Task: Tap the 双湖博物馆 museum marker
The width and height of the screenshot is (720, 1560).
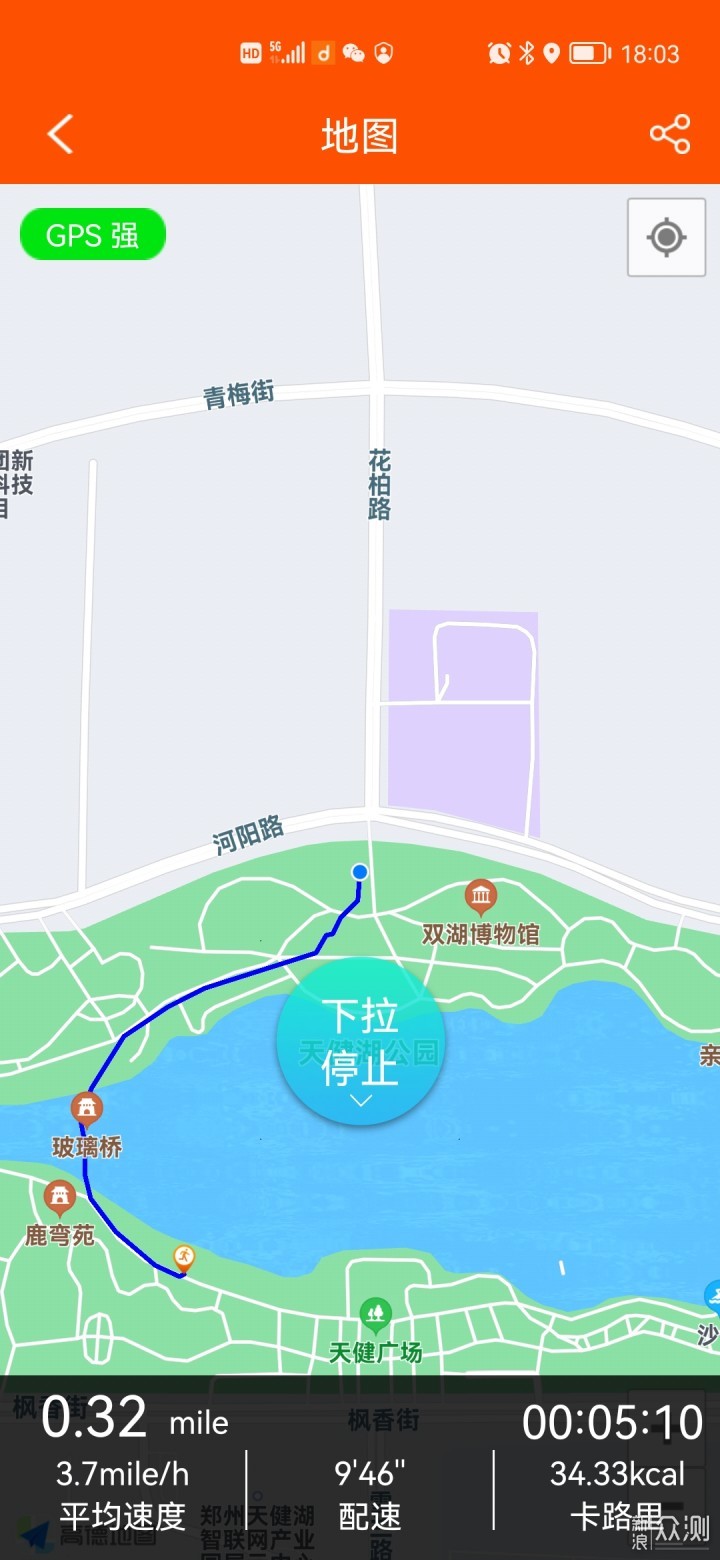Action: pos(481,897)
